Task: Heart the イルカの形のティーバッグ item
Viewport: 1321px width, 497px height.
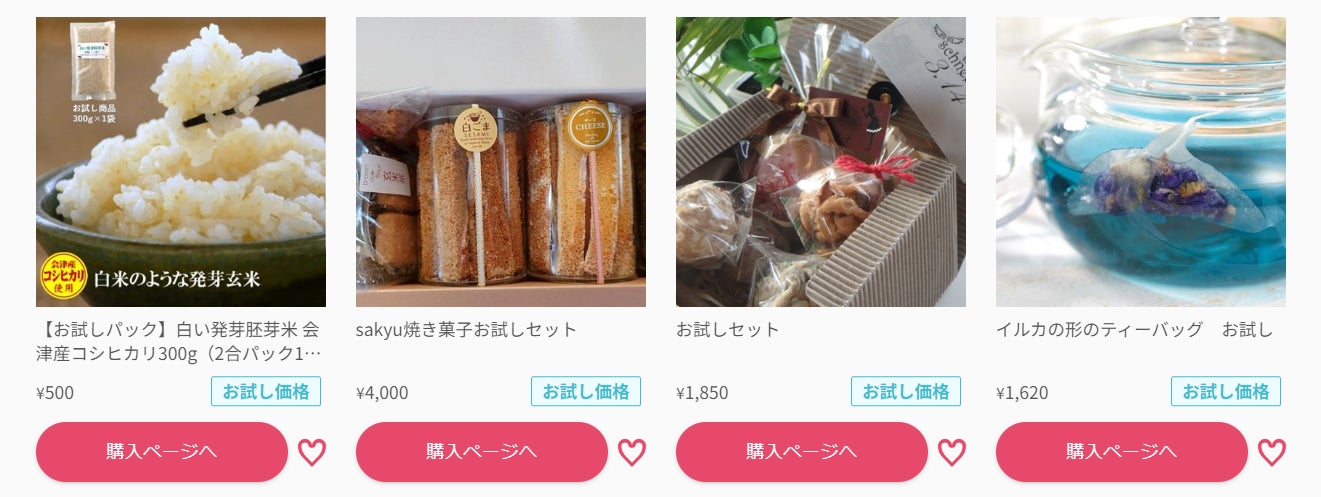Action: pyautogui.click(x=1272, y=453)
